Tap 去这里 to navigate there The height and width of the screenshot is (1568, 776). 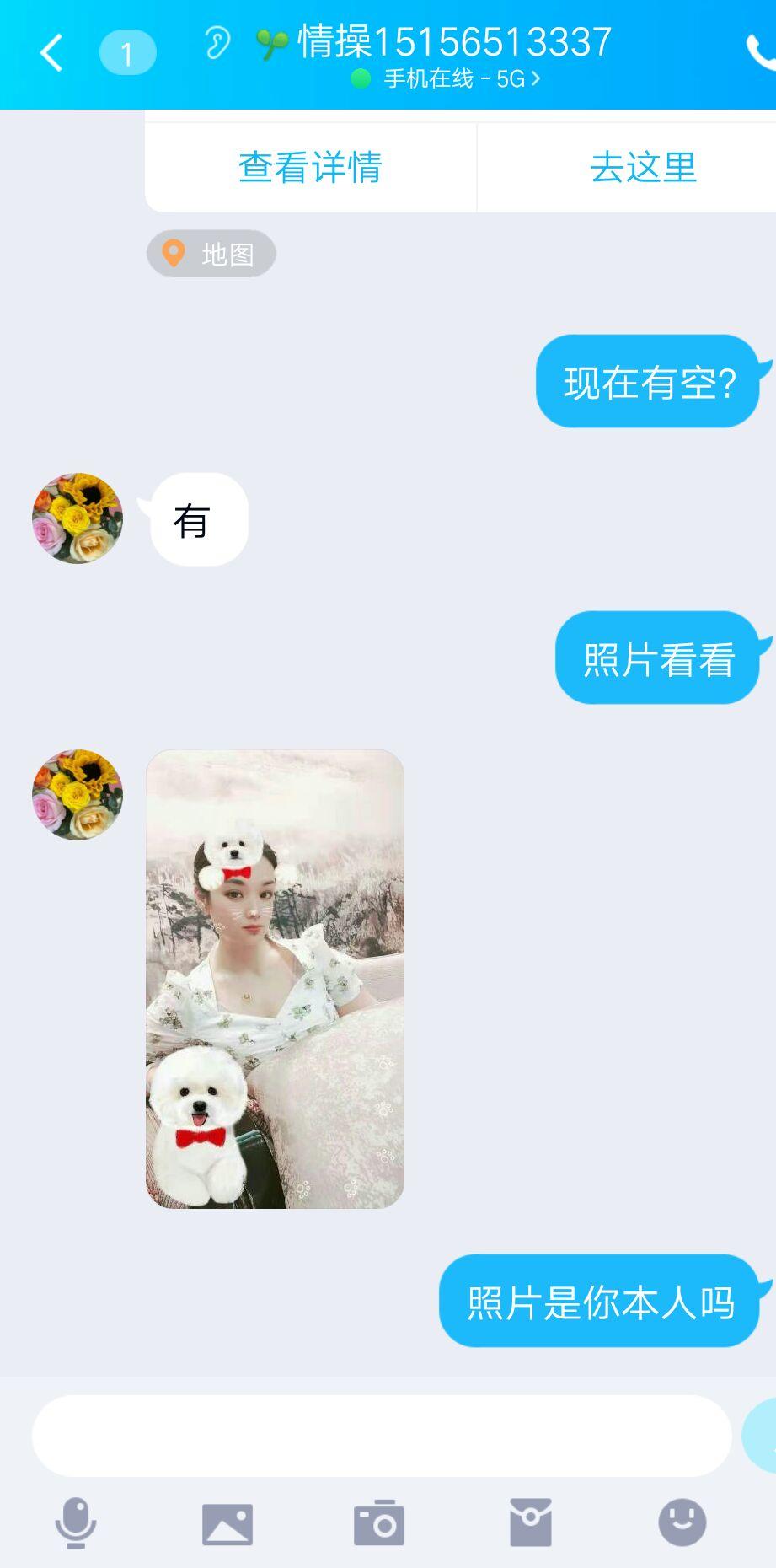(642, 167)
